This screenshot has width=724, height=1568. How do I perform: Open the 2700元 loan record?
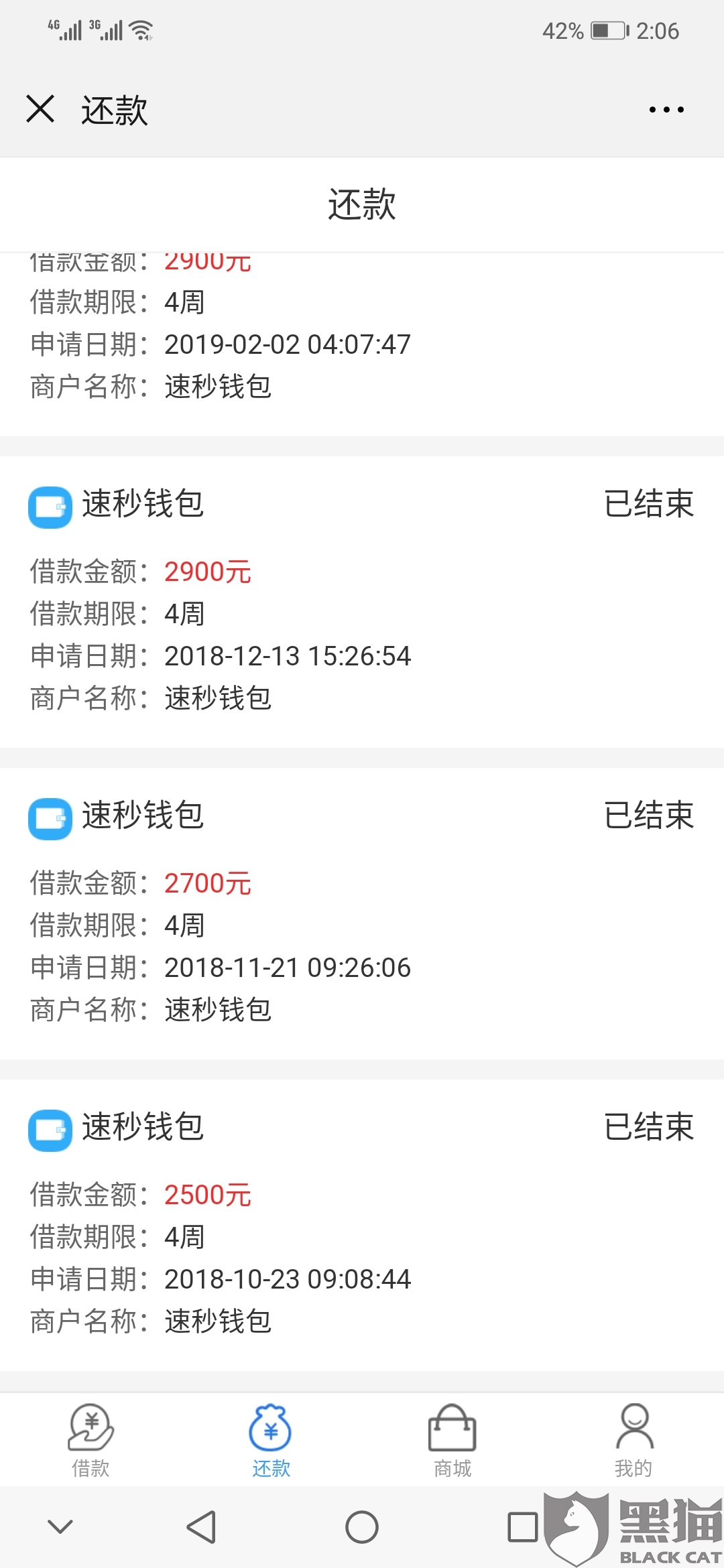362,915
